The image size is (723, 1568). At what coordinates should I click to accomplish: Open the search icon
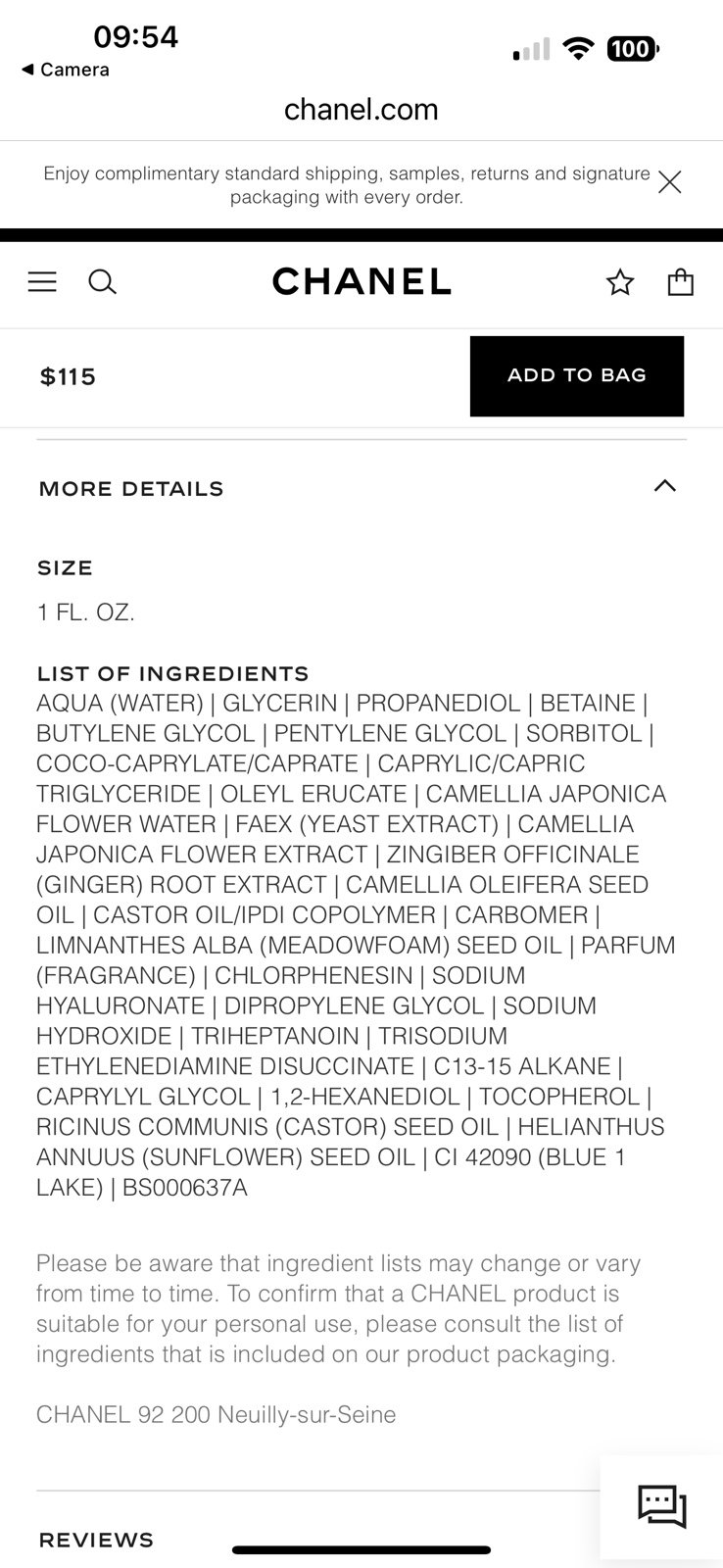(102, 282)
